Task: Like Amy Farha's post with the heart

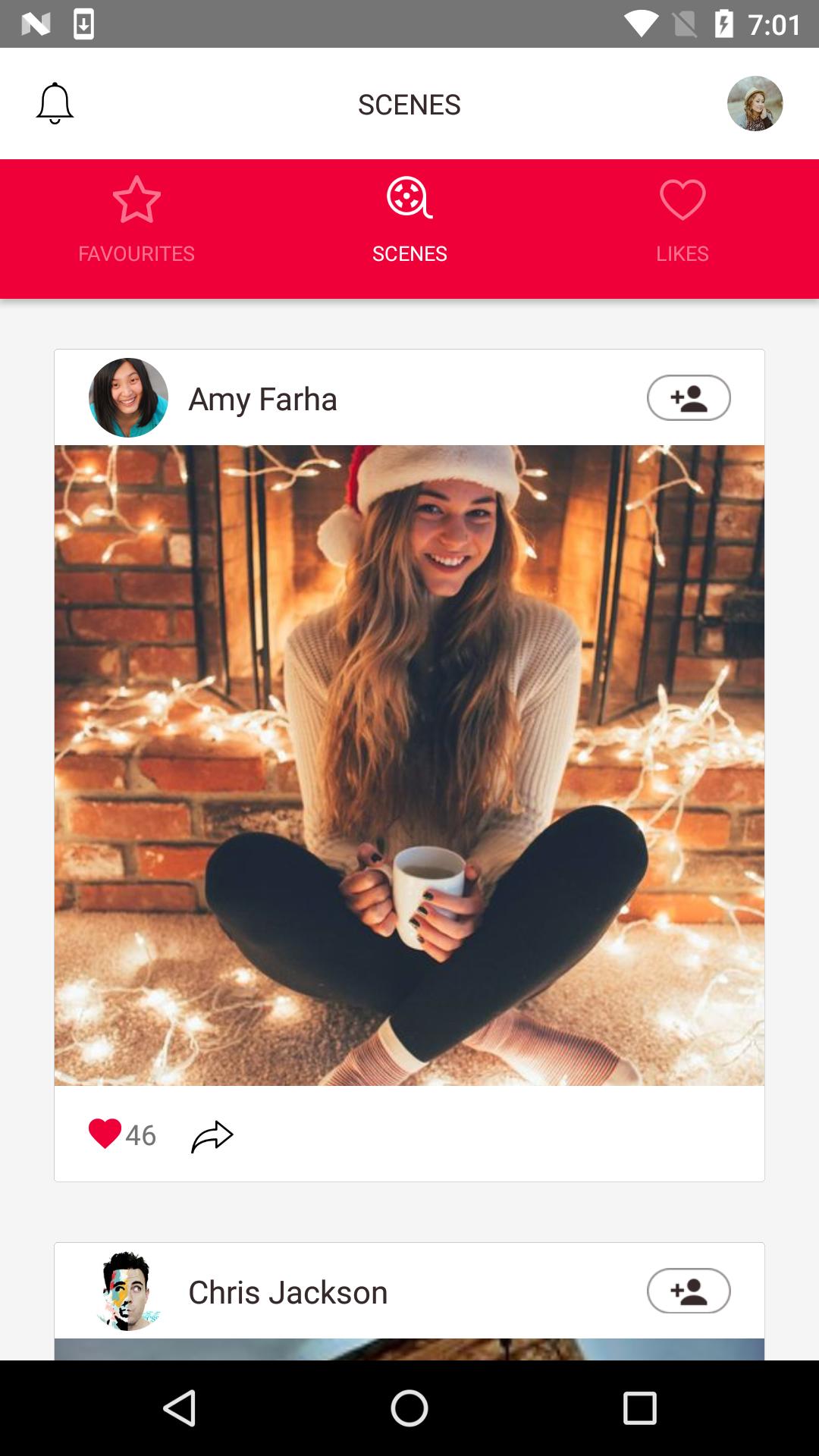Action: [105, 1135]
